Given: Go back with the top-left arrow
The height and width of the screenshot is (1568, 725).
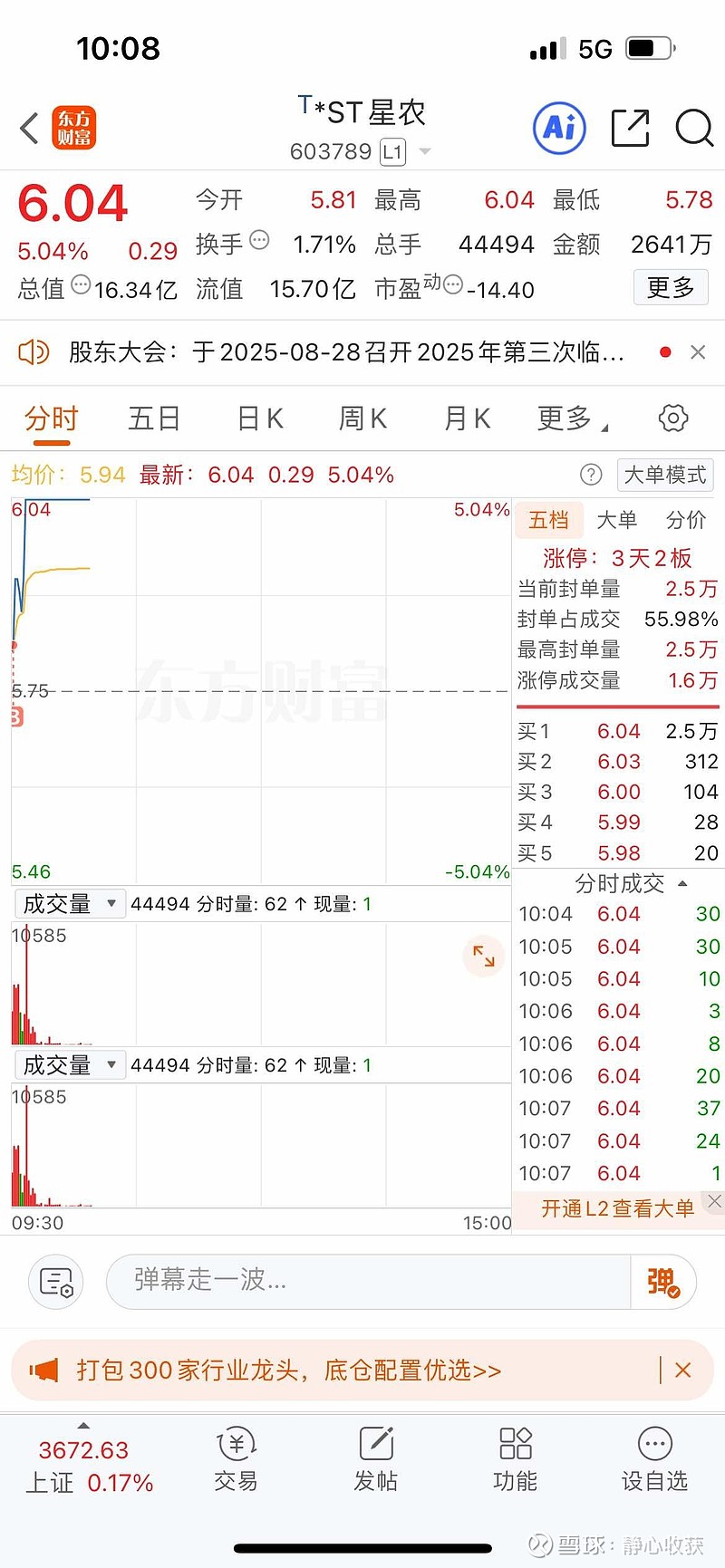Looking at the screenshot, I should tap(30, 129).
